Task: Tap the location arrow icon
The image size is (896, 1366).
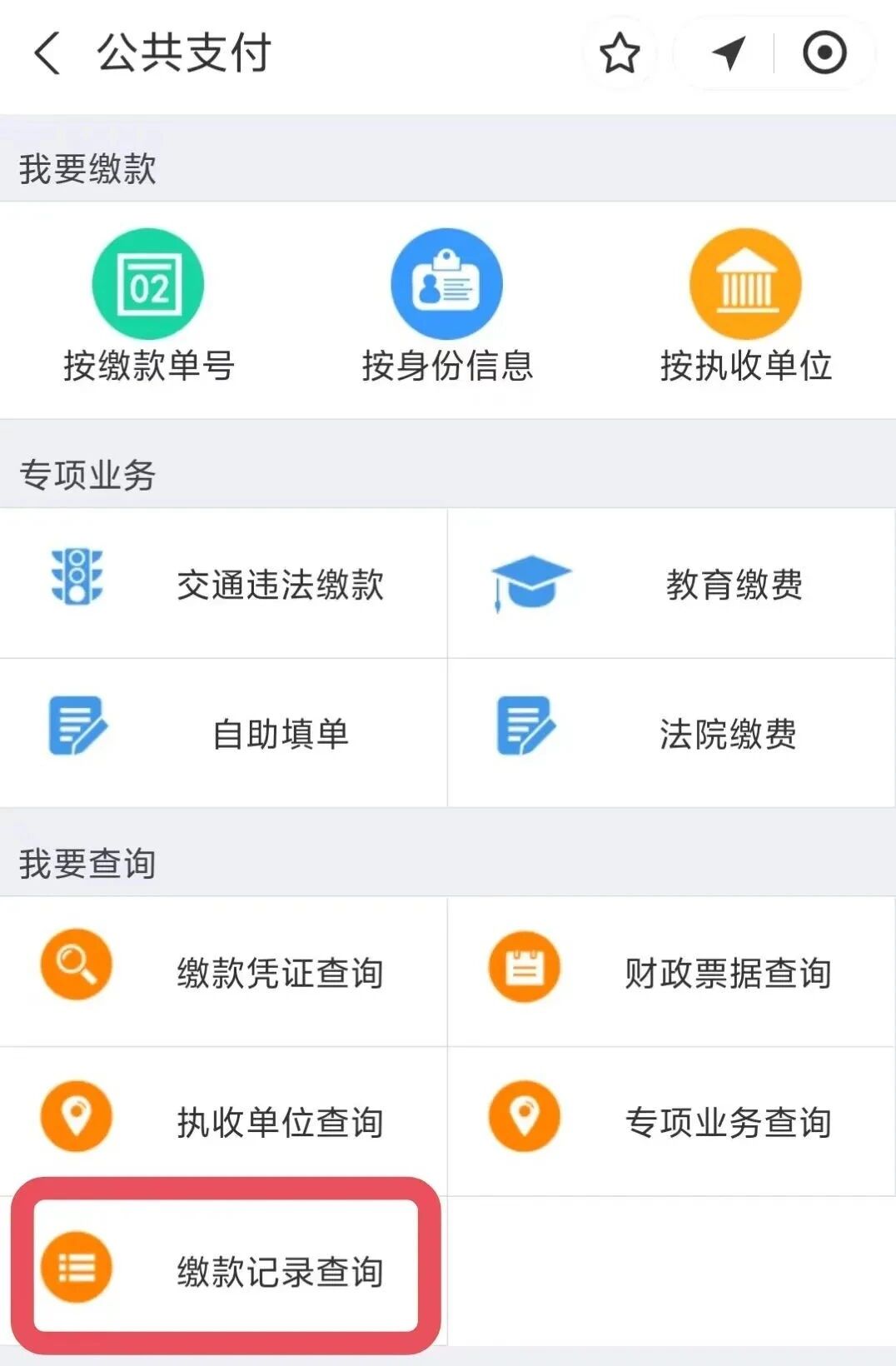Action: [x=729, y=53]
